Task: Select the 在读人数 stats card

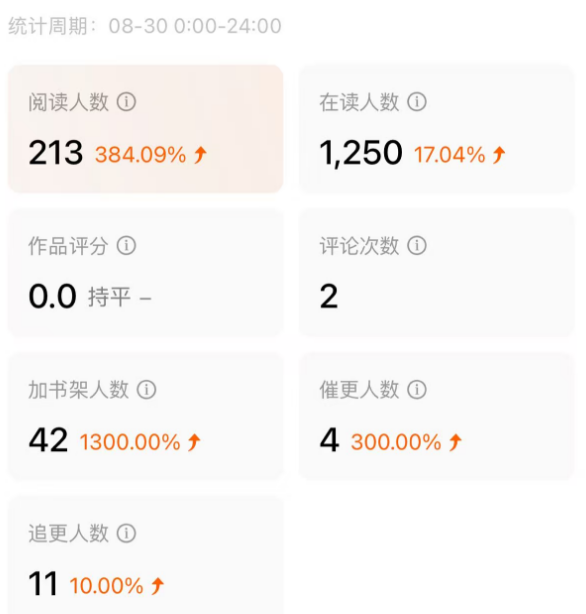Action: [436, 129]
